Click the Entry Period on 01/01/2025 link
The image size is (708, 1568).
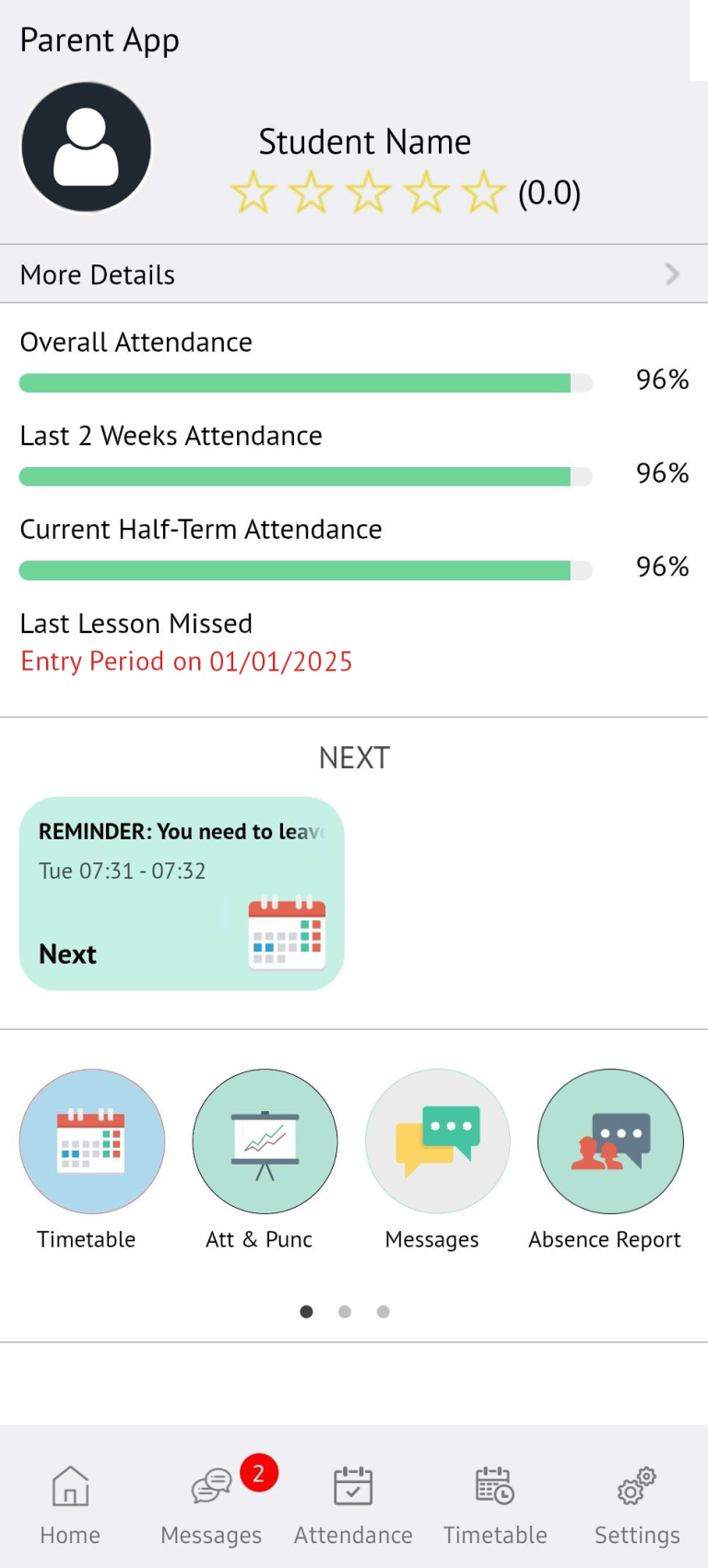click(186, 661)
